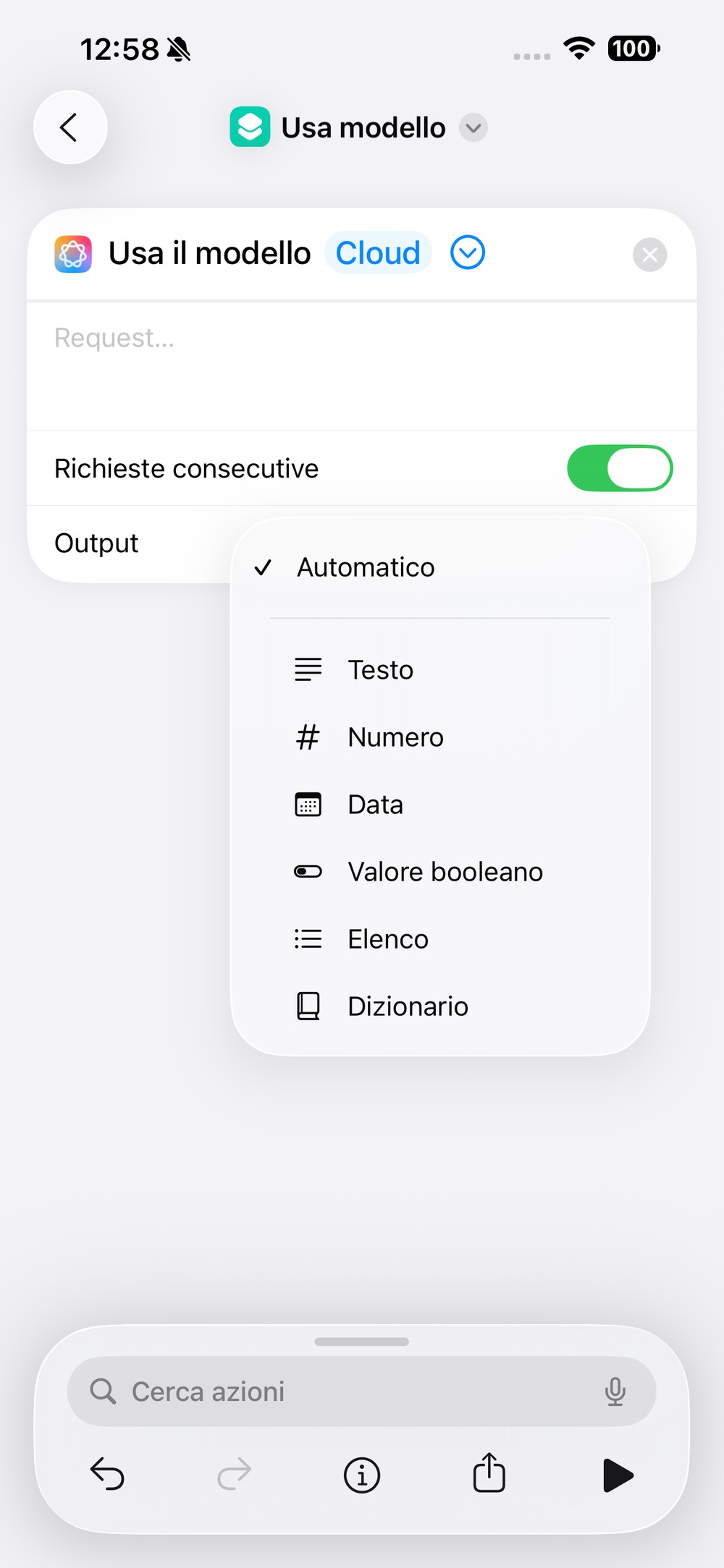Toggle Richieste consecutive off

coord(620,468)
